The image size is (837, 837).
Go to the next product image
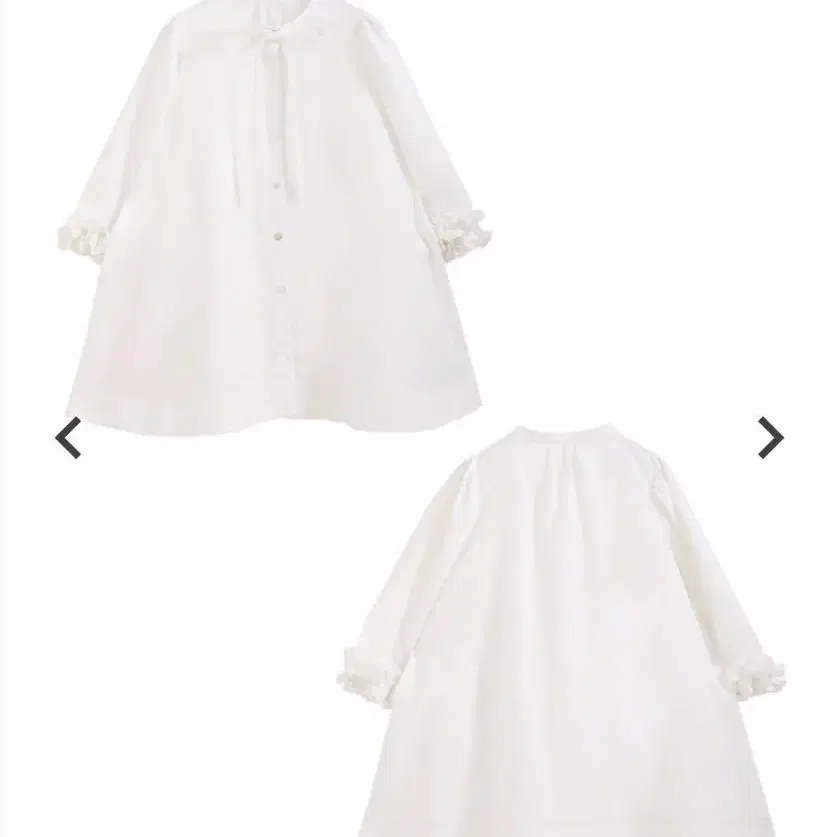click(x=771, y=438)
